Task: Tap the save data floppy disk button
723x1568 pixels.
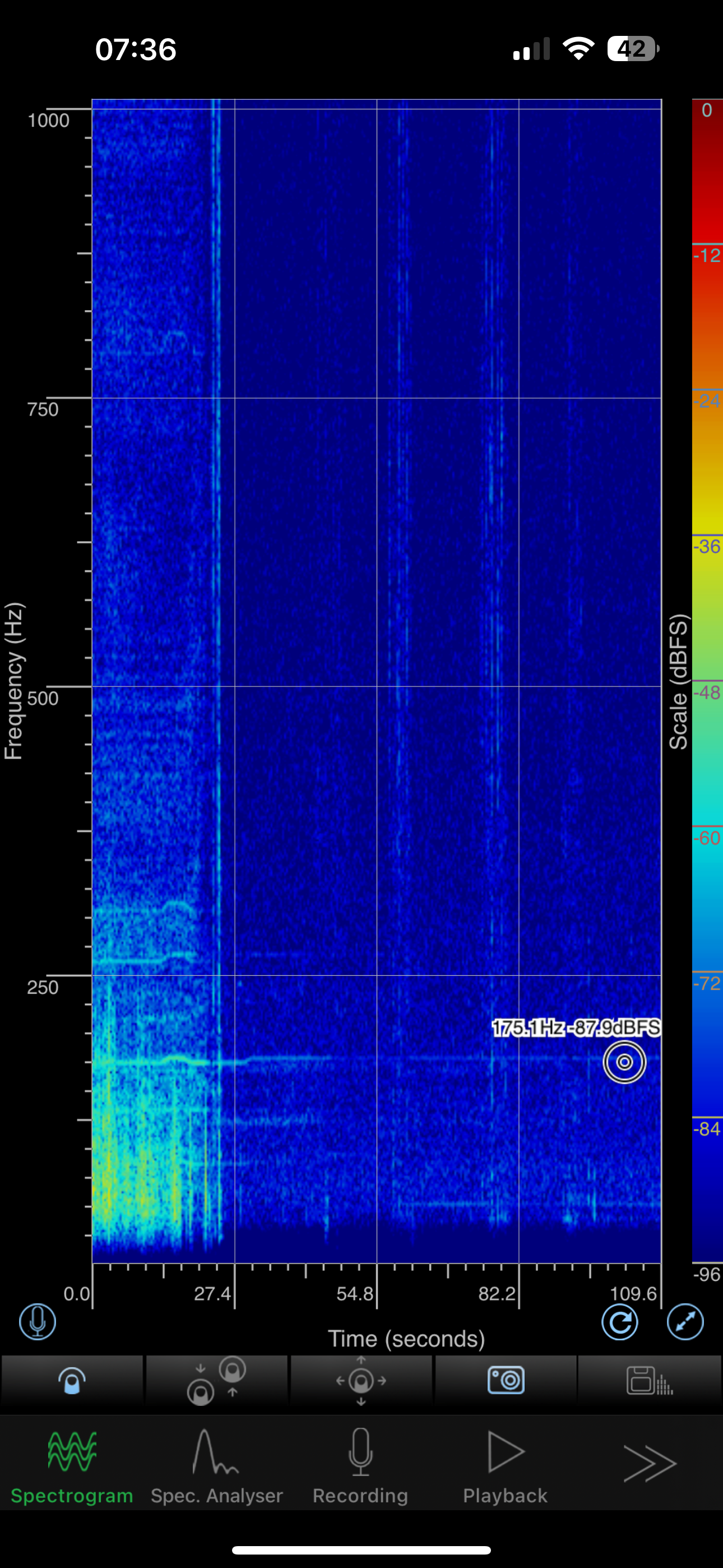Action: click(x=650, y=1380)
